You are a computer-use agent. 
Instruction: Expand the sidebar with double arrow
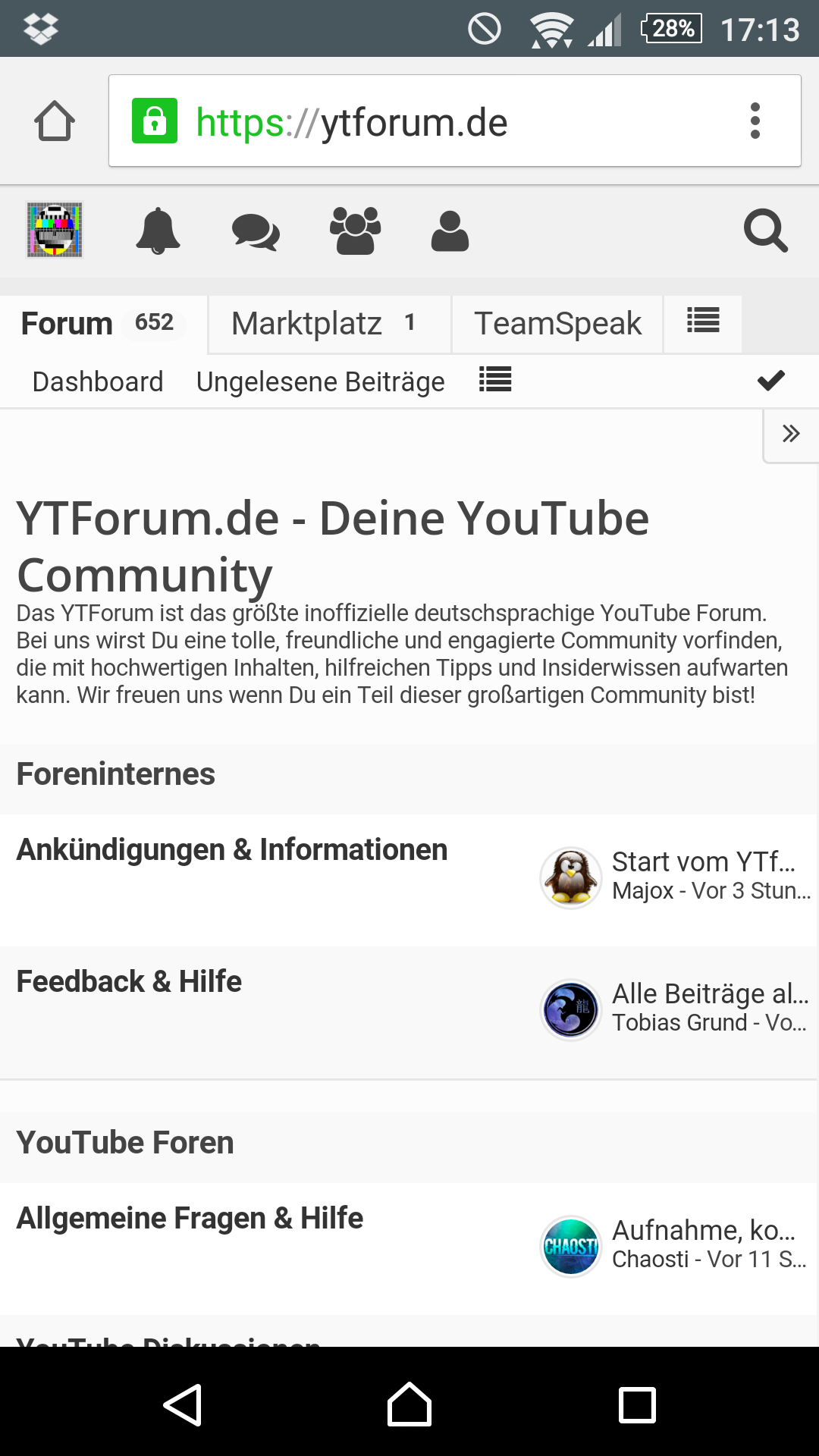[x=791, y=434]
